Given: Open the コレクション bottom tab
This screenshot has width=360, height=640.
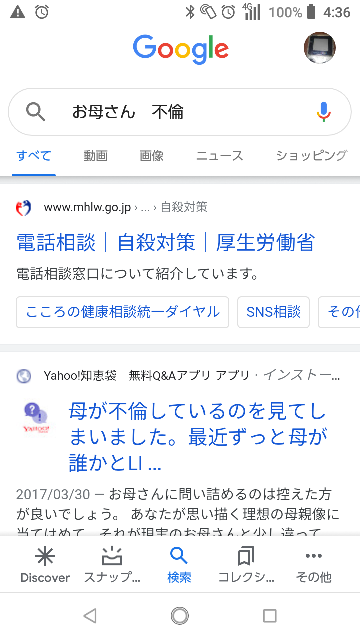Looking at the screenshot, I should 246,565.
